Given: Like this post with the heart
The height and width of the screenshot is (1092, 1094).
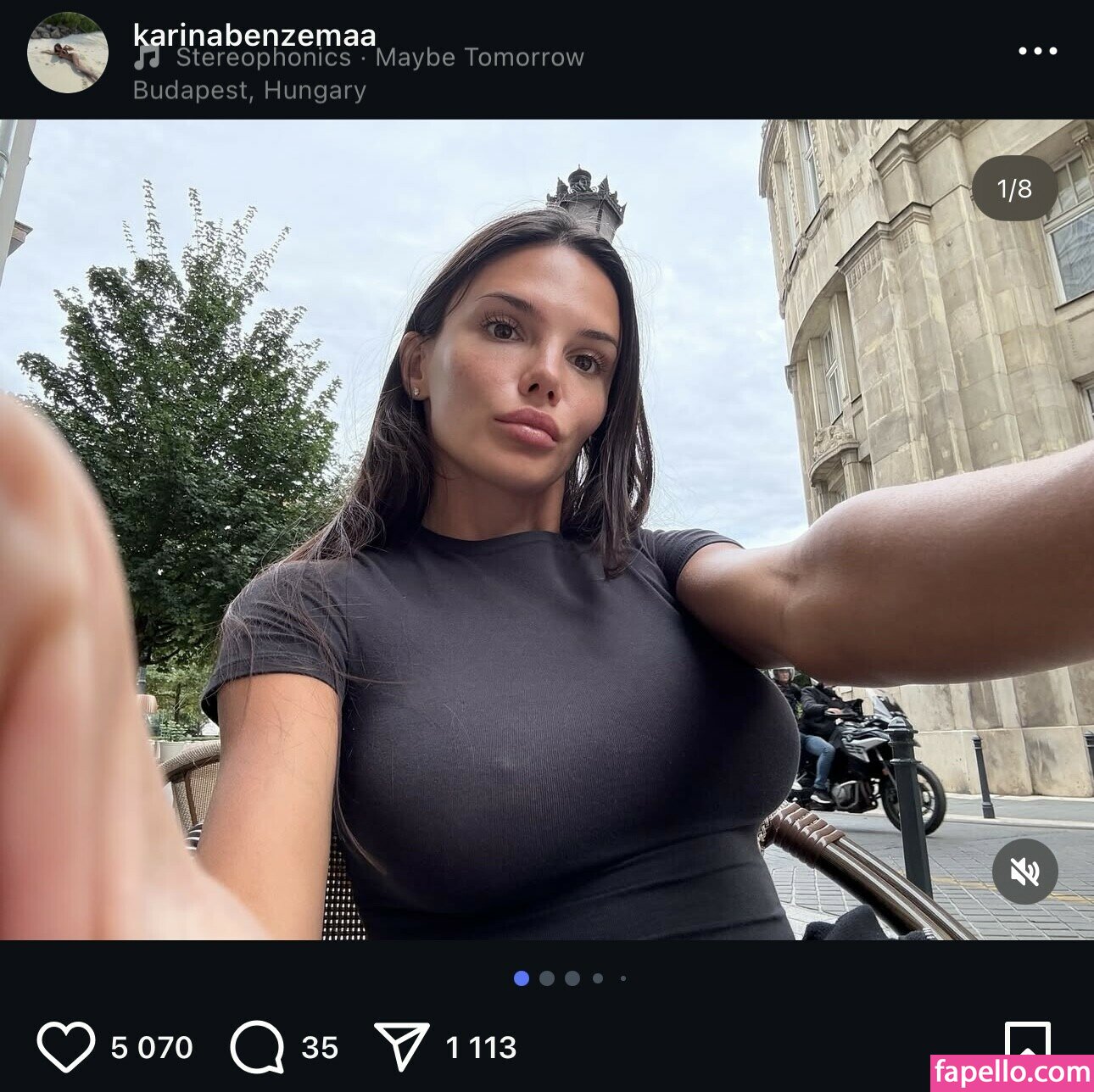Looking at the screenshot, I should click(x=66, y=1047).
